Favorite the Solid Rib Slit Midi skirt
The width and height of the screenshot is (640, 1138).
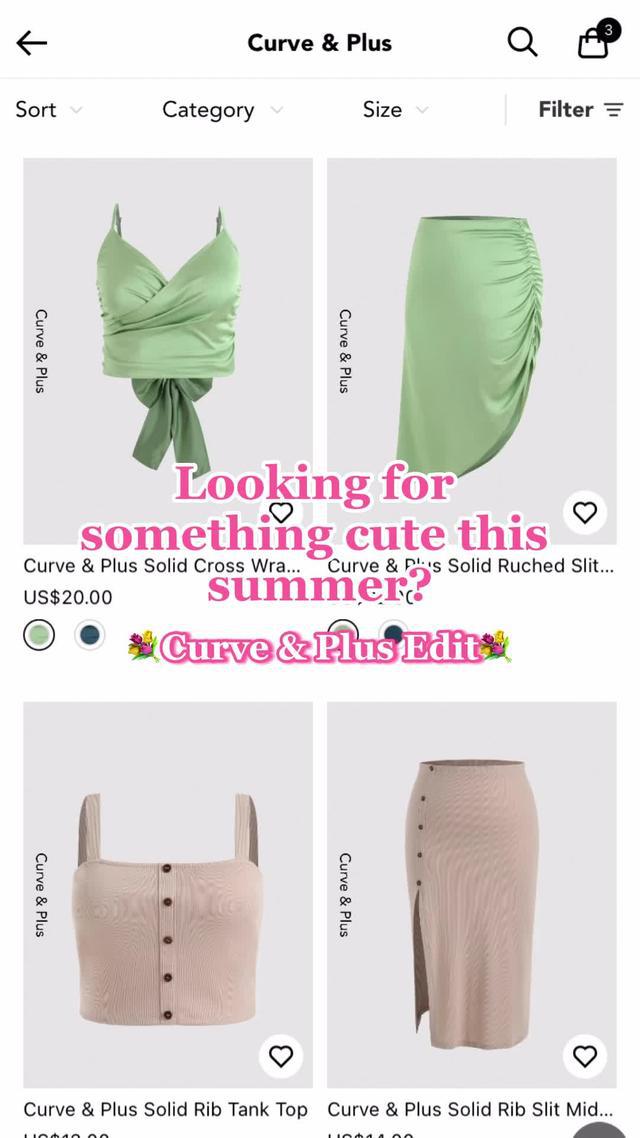585,1056
